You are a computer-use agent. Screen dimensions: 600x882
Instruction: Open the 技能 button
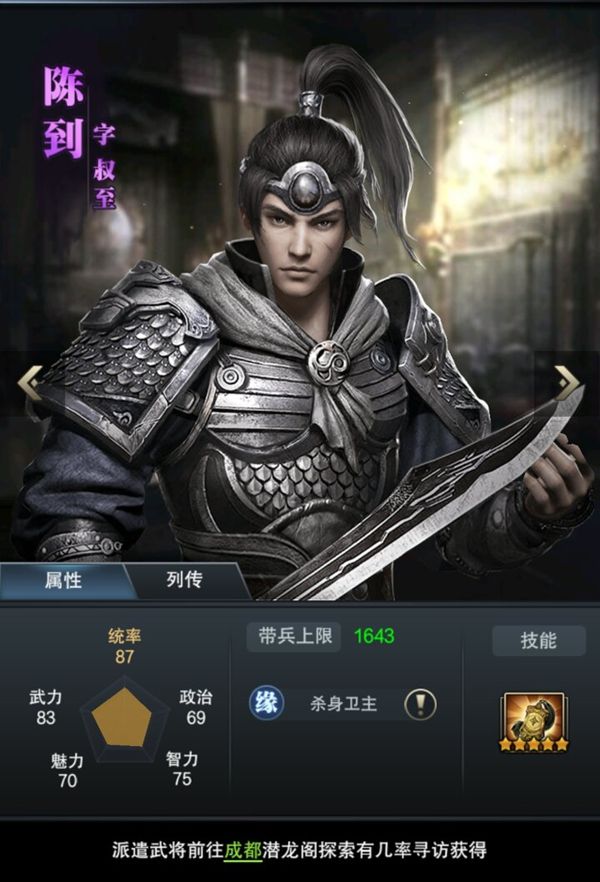click(x=538, y=640)
